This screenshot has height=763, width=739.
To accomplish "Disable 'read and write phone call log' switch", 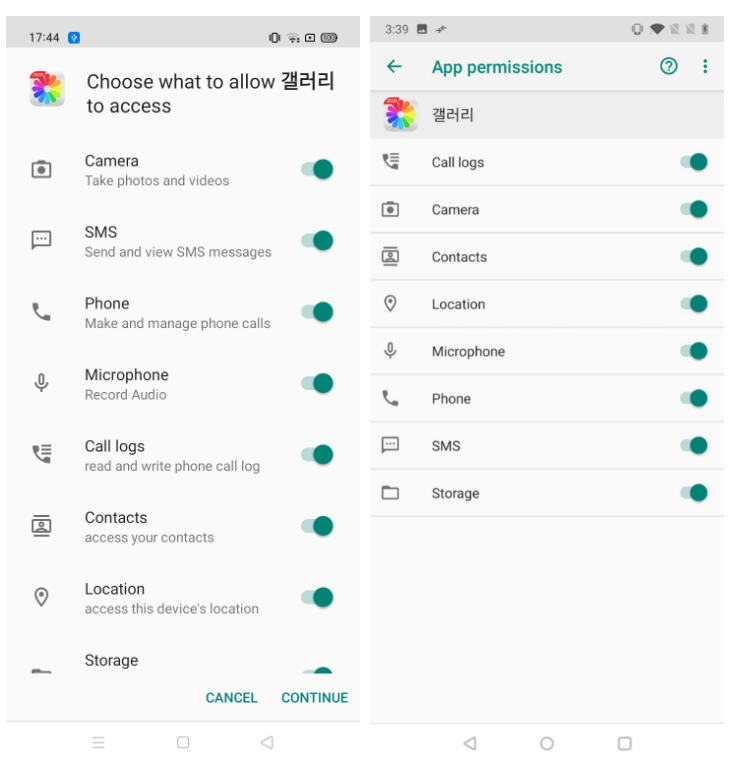I will point(317,454).
